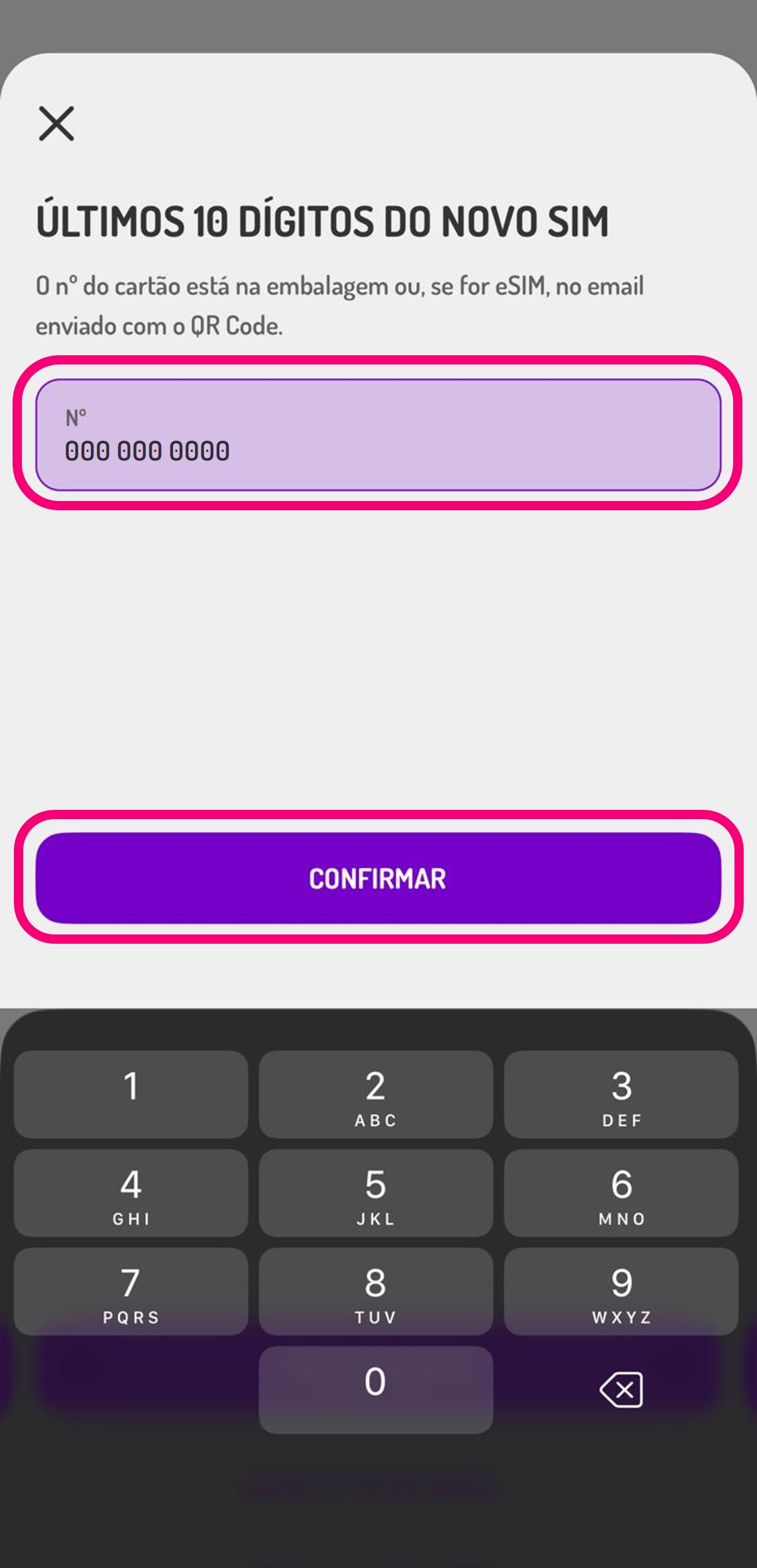757x1568 pixels.
Task: Enter digit 5 on the keypad
Action: tap(376, 1193)
